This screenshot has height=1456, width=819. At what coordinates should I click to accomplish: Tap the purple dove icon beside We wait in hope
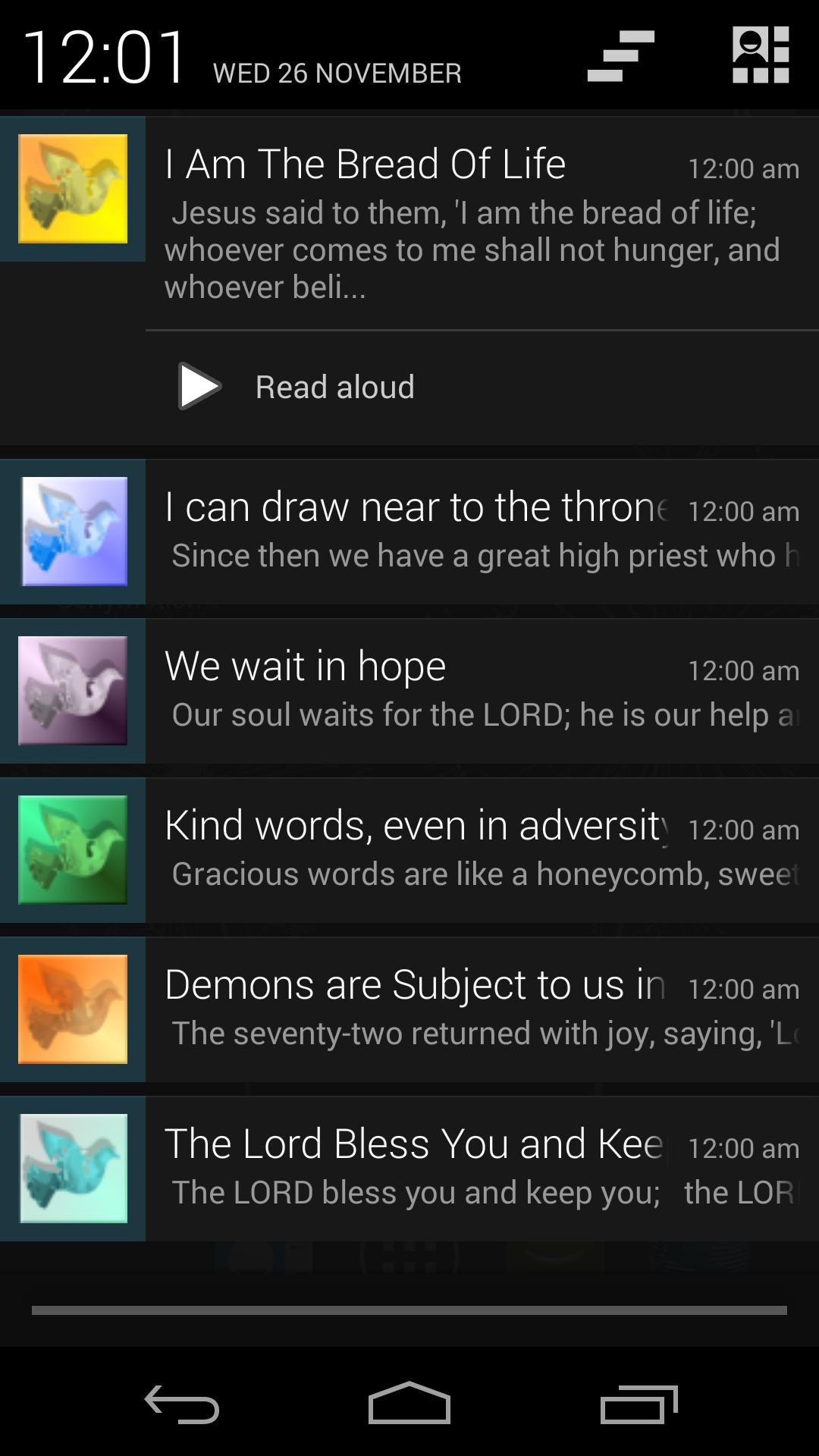73,689
